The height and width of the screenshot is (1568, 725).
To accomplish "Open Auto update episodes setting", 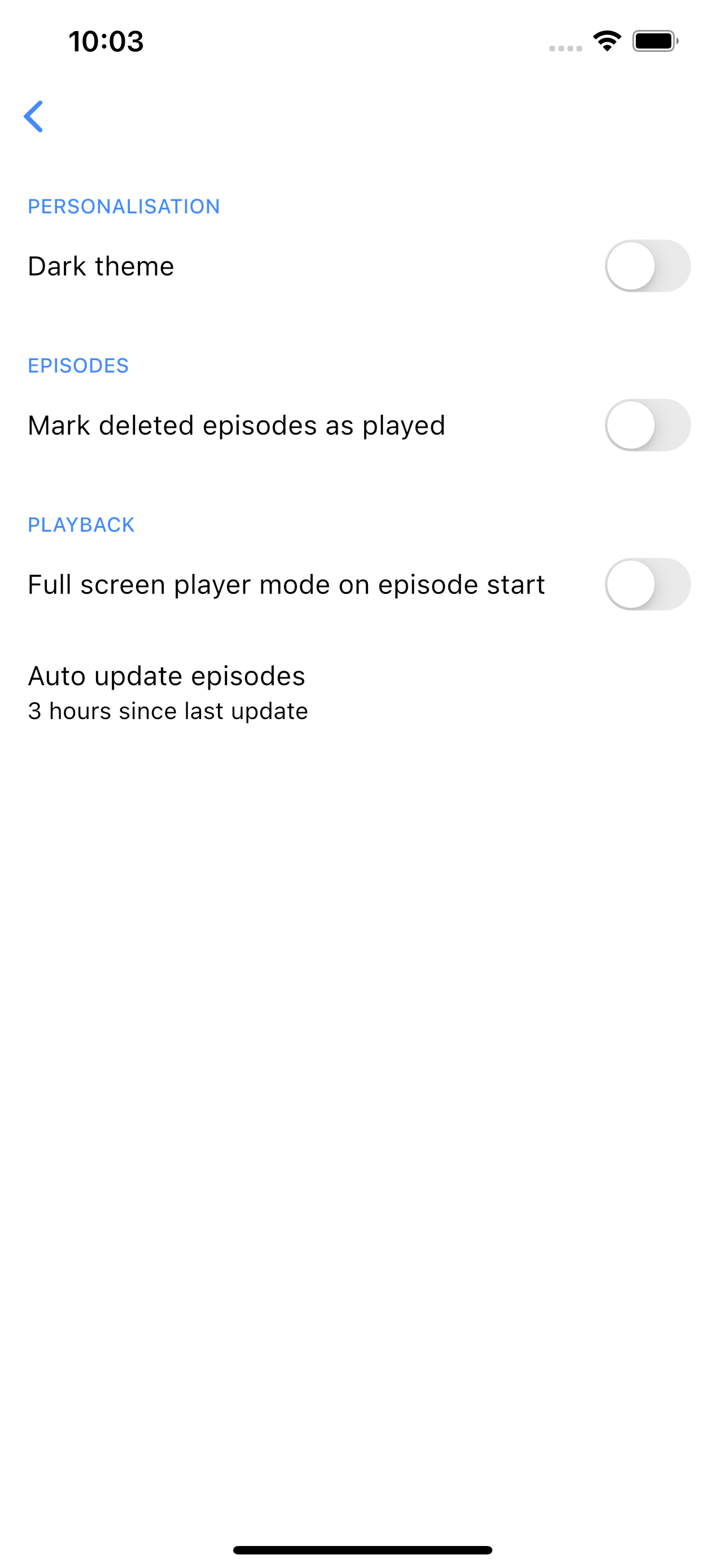I will pos(362,693).
